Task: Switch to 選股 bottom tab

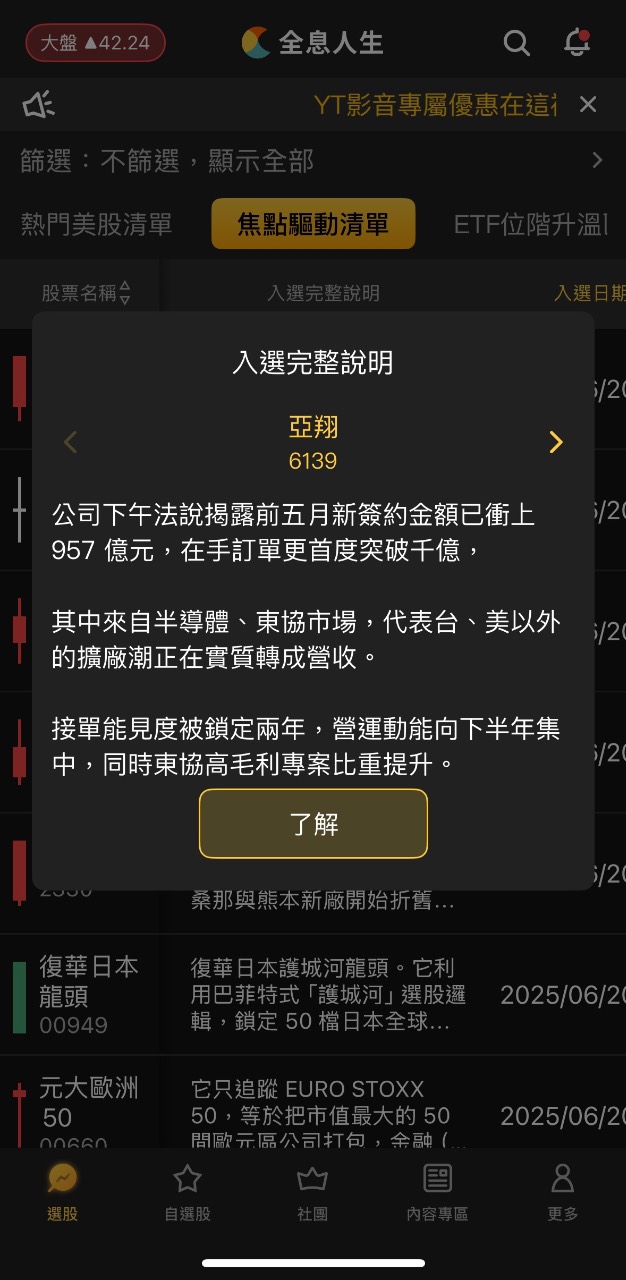Action: 63,1192
